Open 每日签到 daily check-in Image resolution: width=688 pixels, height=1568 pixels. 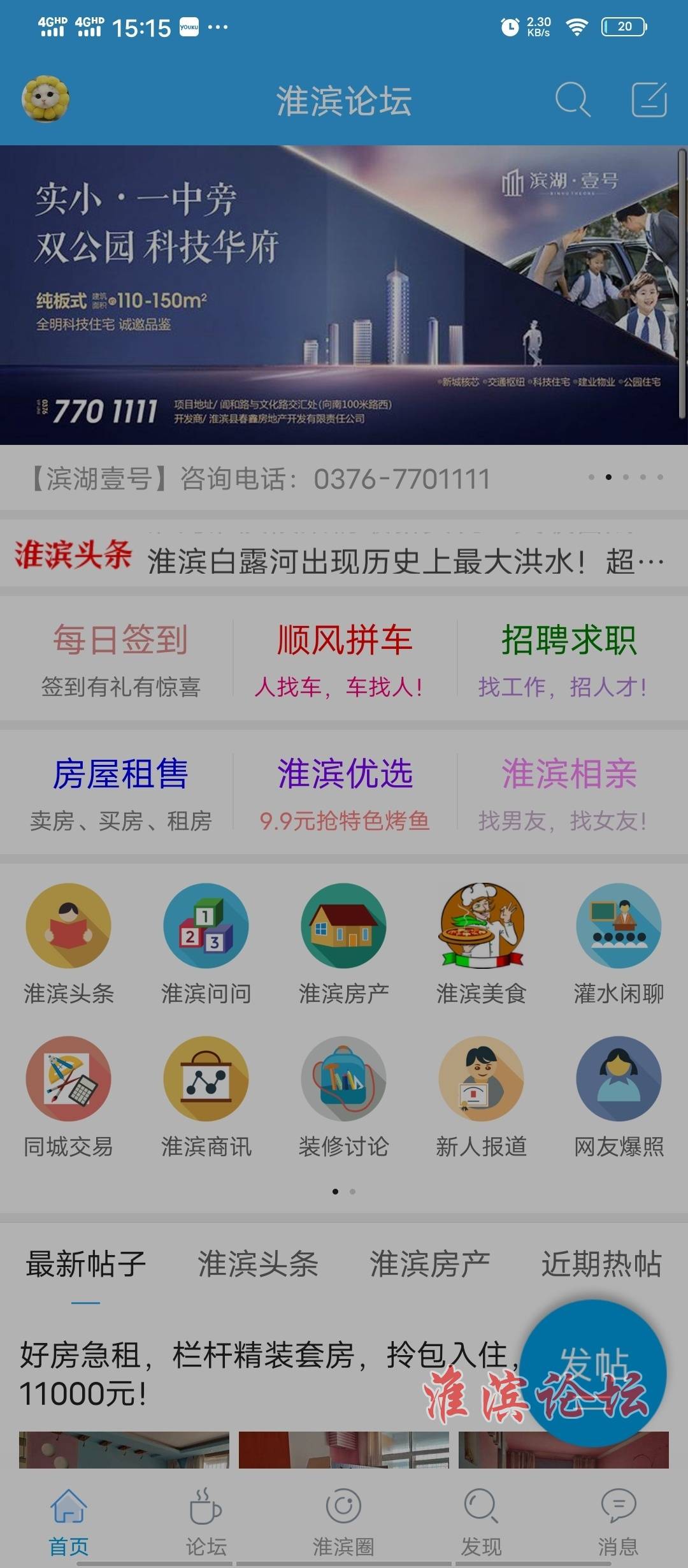click(x=120, y=659)
